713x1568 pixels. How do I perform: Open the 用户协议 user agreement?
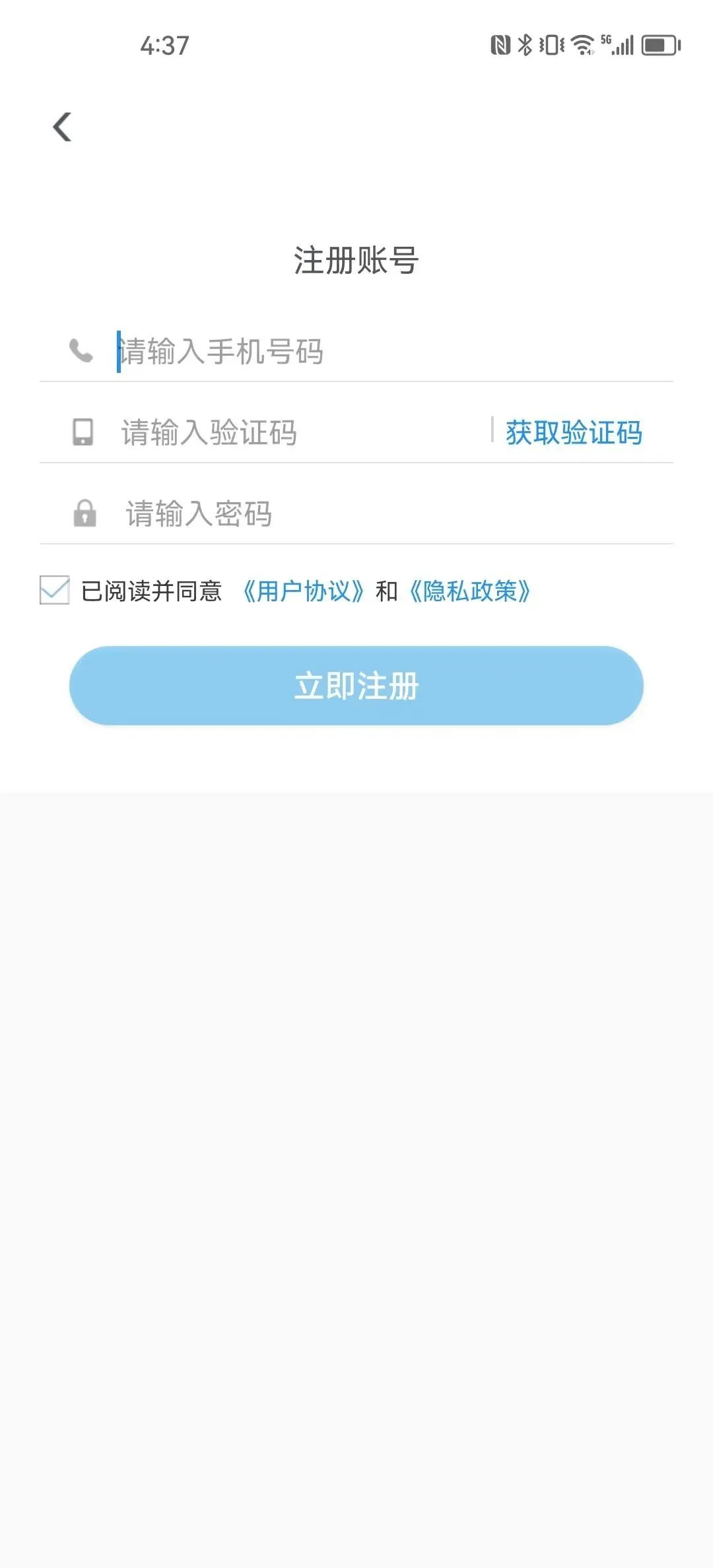tap(303, 593)
